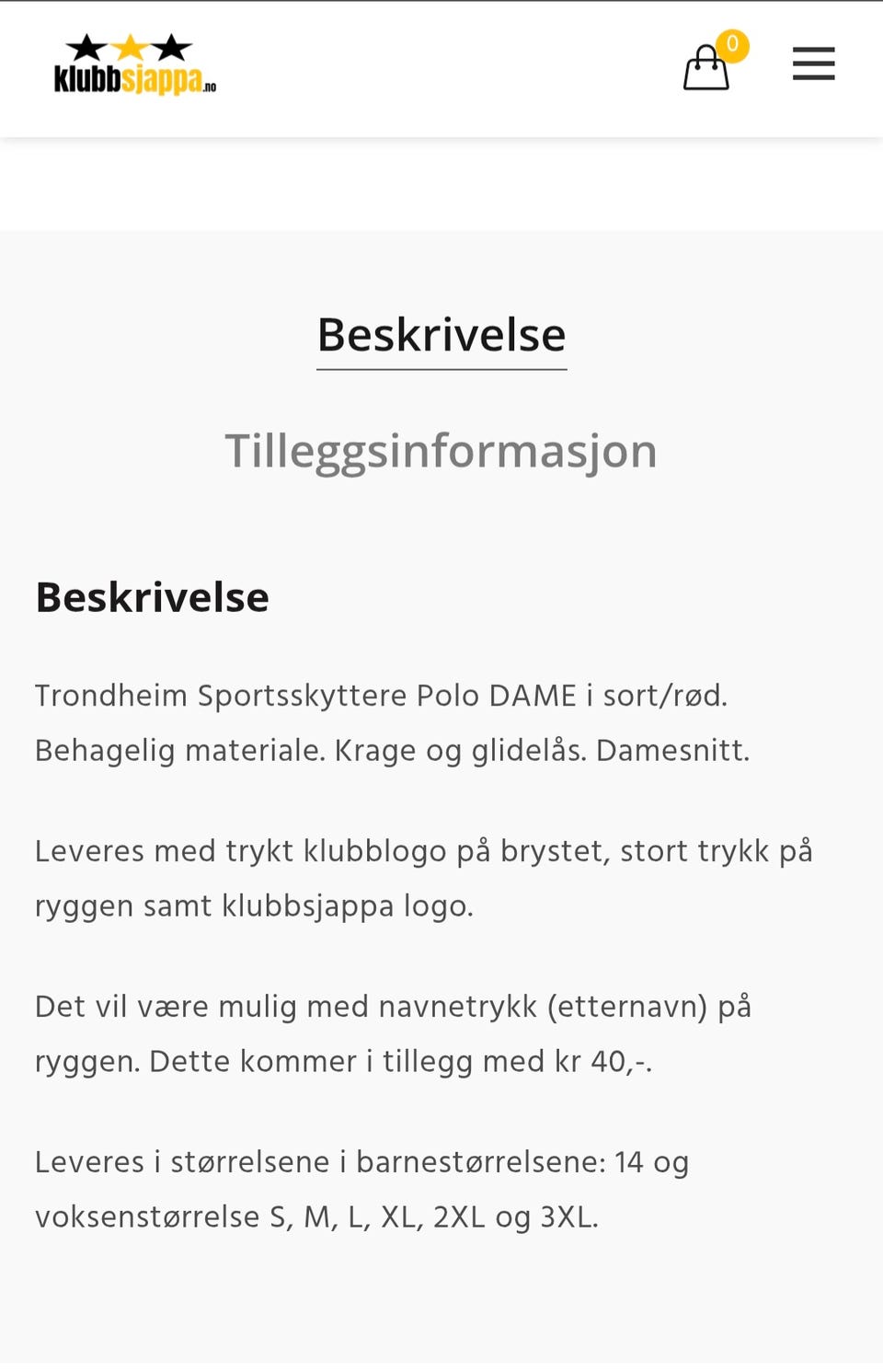
Task: Open the shopping cart bag icon
Action: (706, 69)
